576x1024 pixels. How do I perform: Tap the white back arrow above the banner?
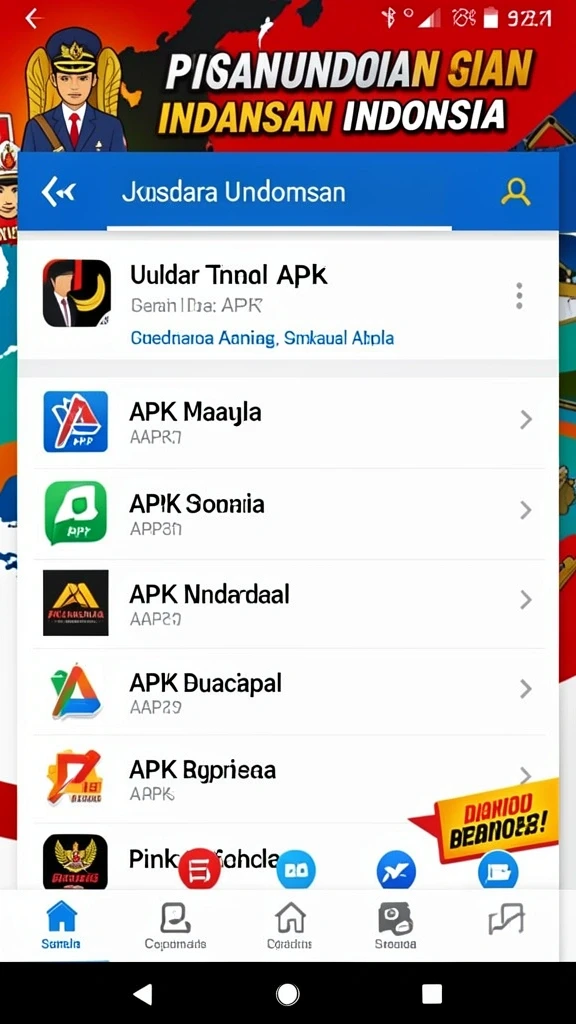(34, 18)
